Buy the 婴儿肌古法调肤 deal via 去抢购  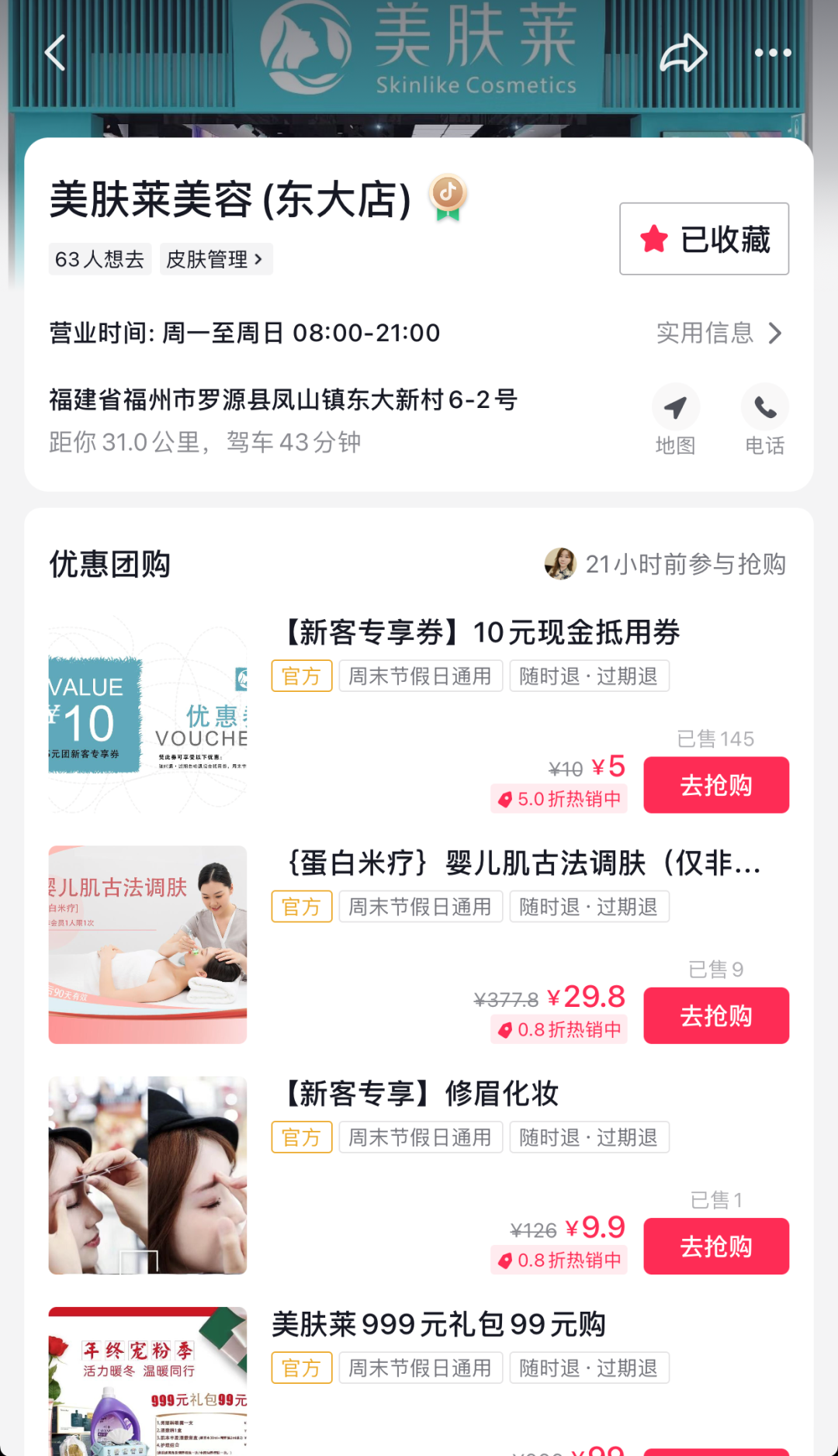point(715,1015)
